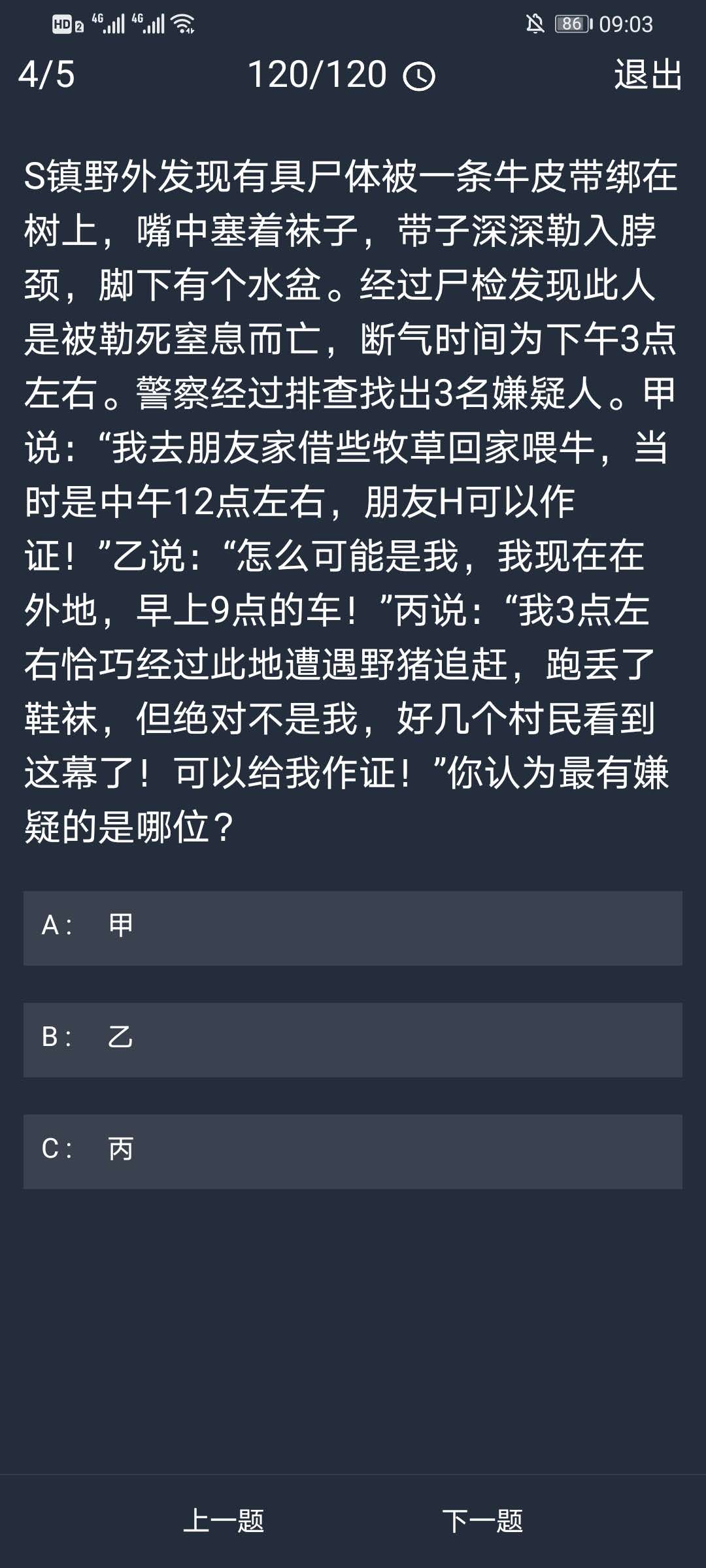Choose answer B: 乙
706x1568 pixels.
[353, 1039]
